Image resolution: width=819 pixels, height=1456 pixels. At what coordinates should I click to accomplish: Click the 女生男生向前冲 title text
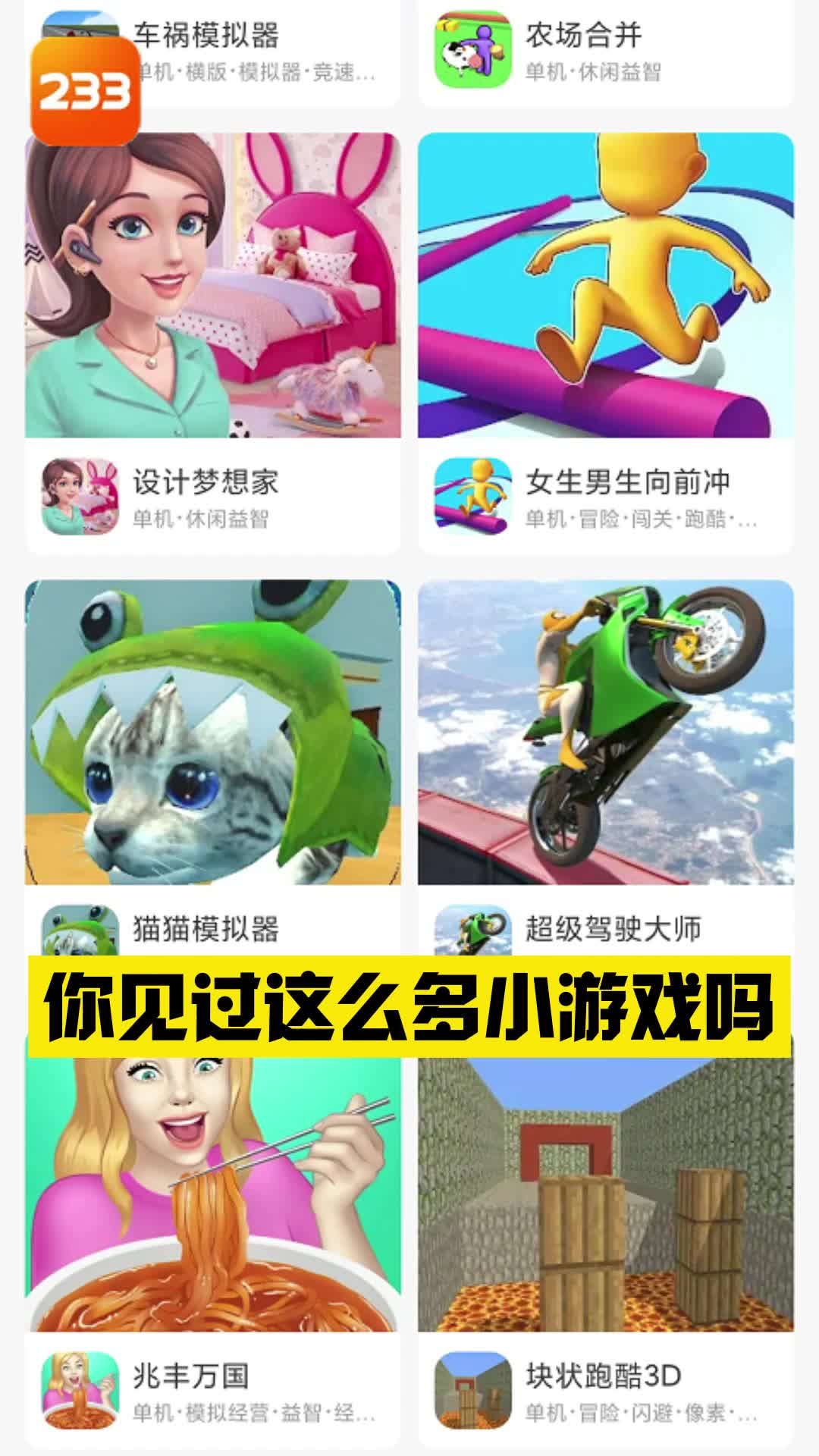tap(626, 482)
